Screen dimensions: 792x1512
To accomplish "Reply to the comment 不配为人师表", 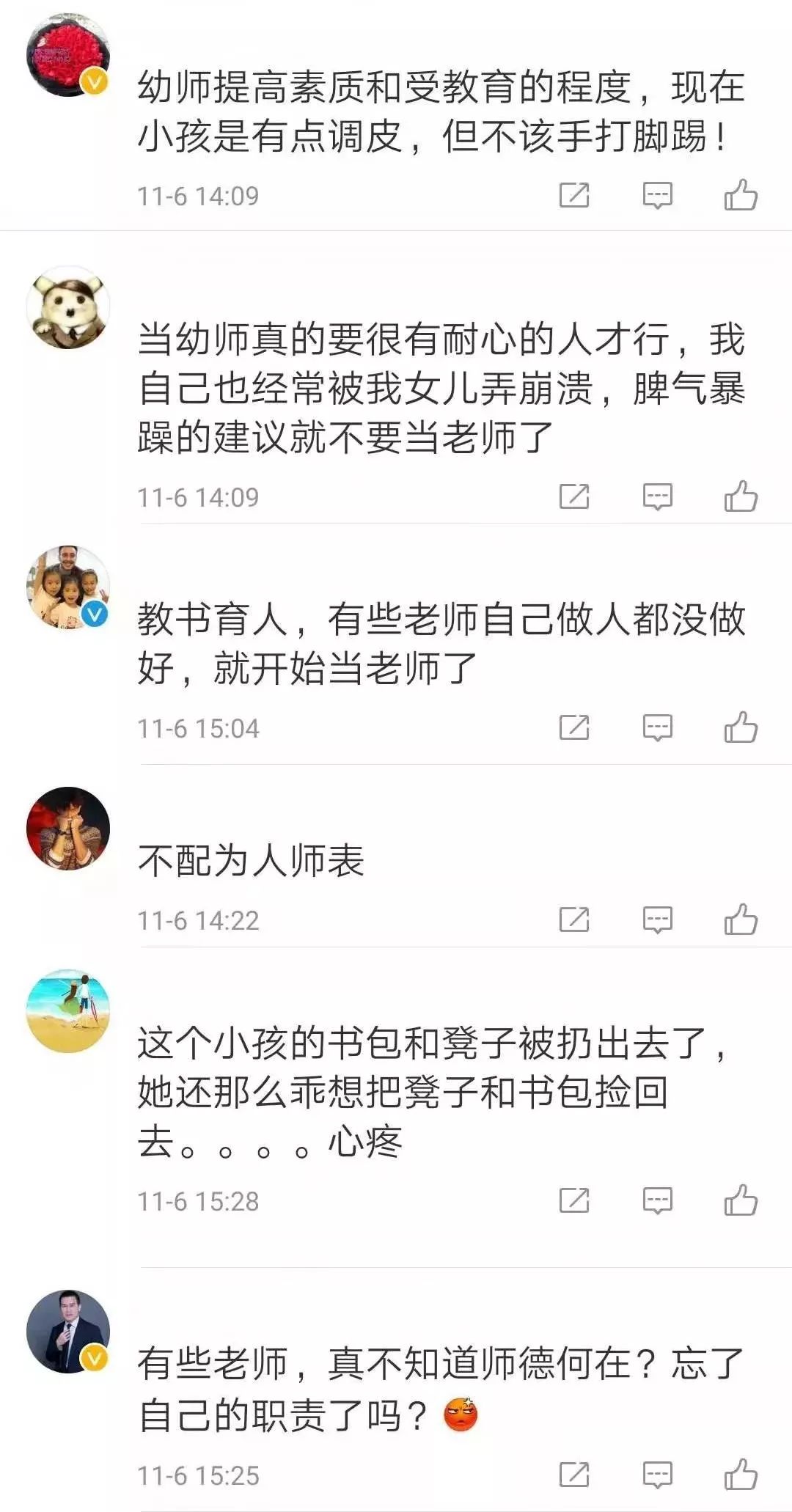I will 657,920.
